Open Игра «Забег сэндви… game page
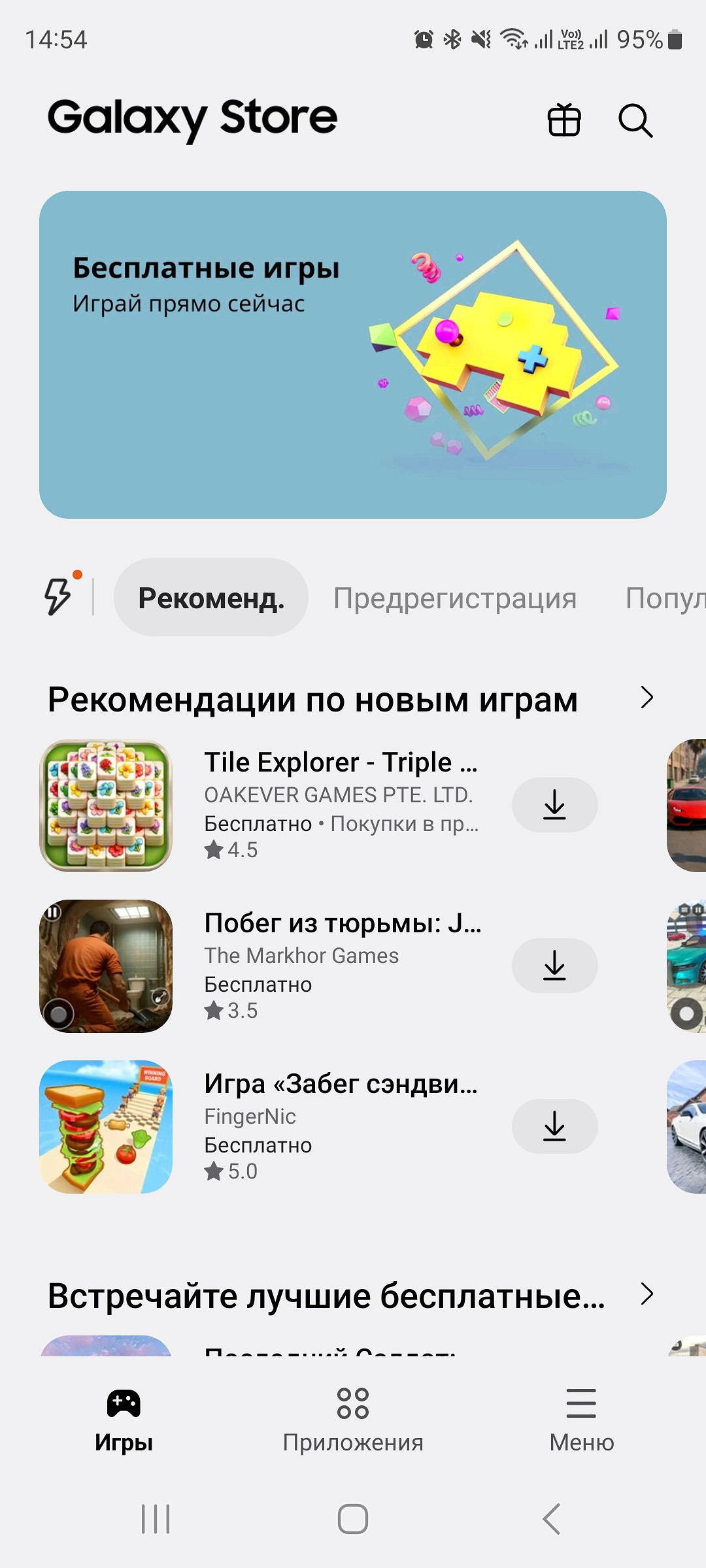The image size is (706, 1568). (x=340, y=1084)
